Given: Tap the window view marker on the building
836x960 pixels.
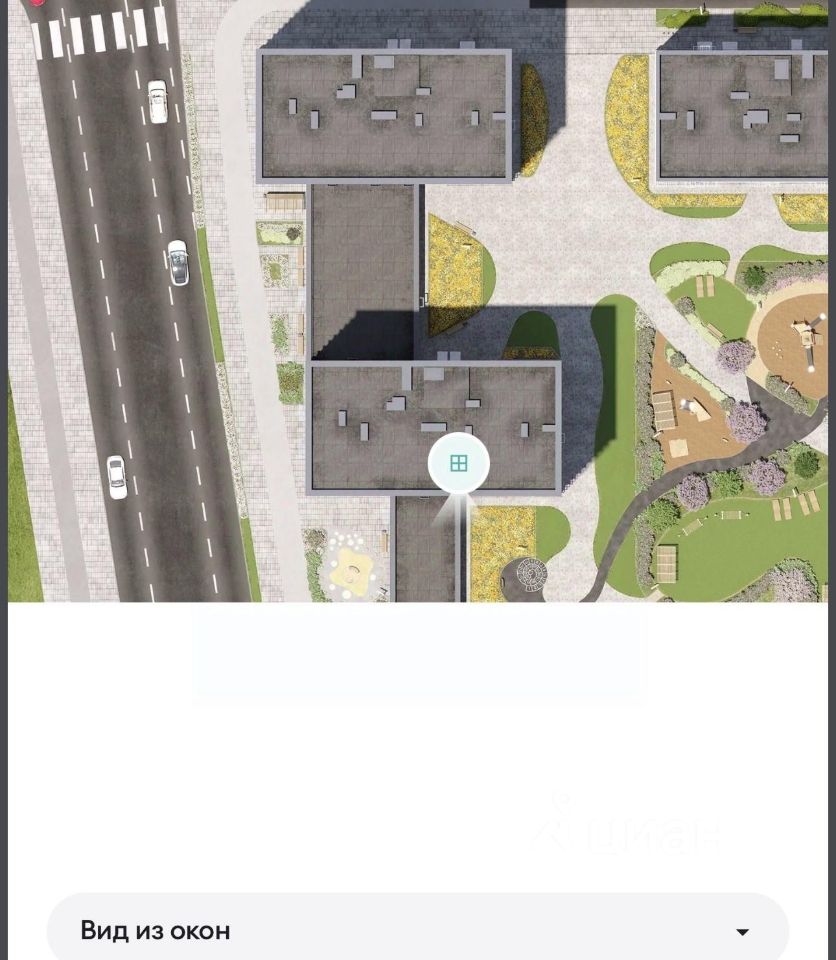Looking at the screenshot, I should [x=459, y=463].
